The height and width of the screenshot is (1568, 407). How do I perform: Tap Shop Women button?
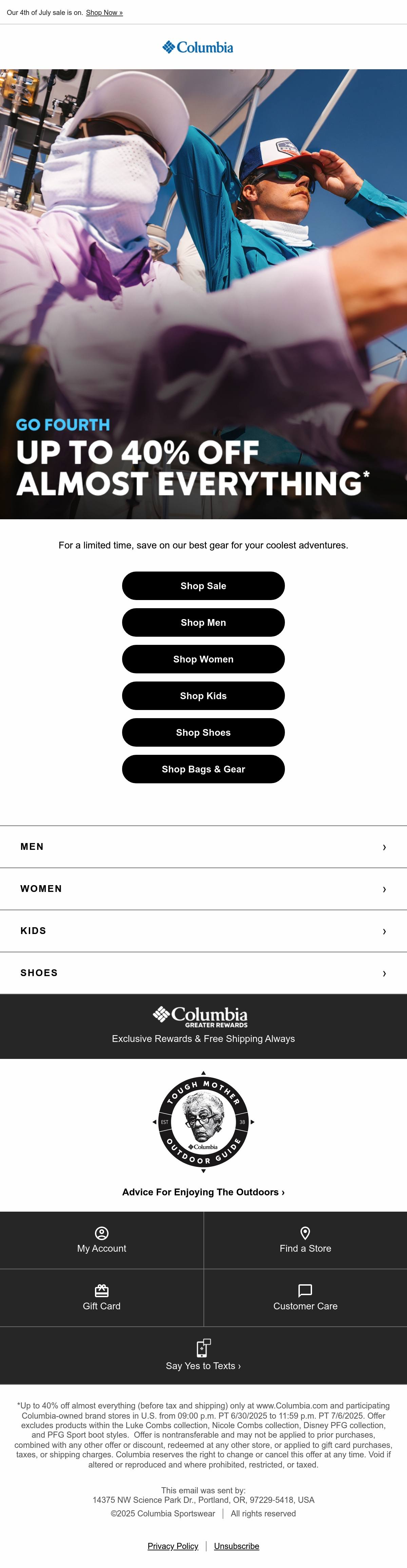click(x=203, y=659)
